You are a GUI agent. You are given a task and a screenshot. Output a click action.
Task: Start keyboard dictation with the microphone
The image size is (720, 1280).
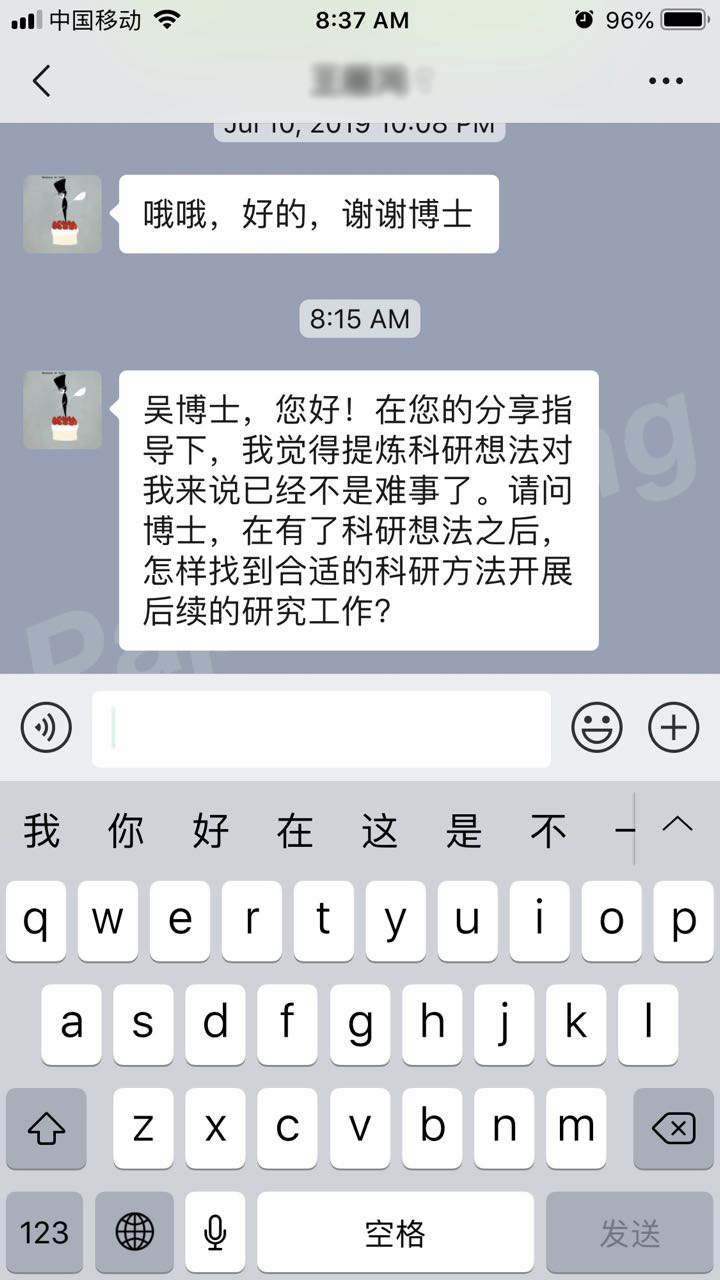pos(215,1233)
